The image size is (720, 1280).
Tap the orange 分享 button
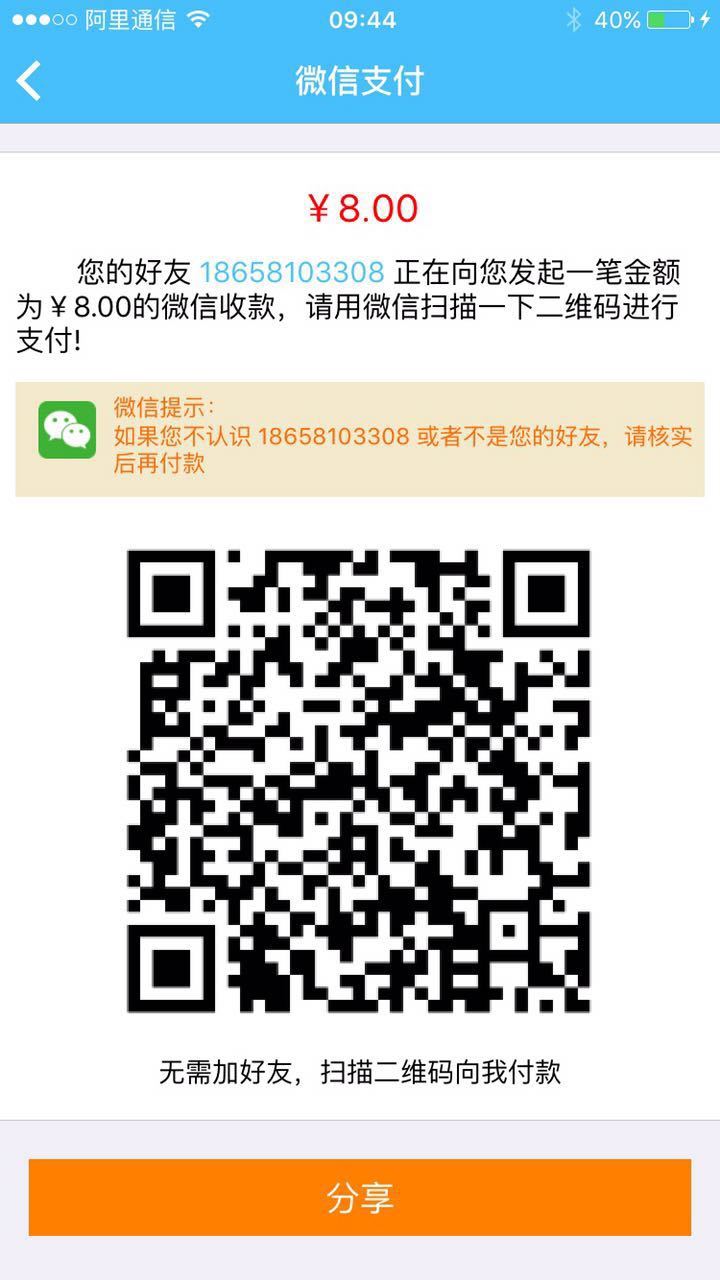tap(360, 1197)
